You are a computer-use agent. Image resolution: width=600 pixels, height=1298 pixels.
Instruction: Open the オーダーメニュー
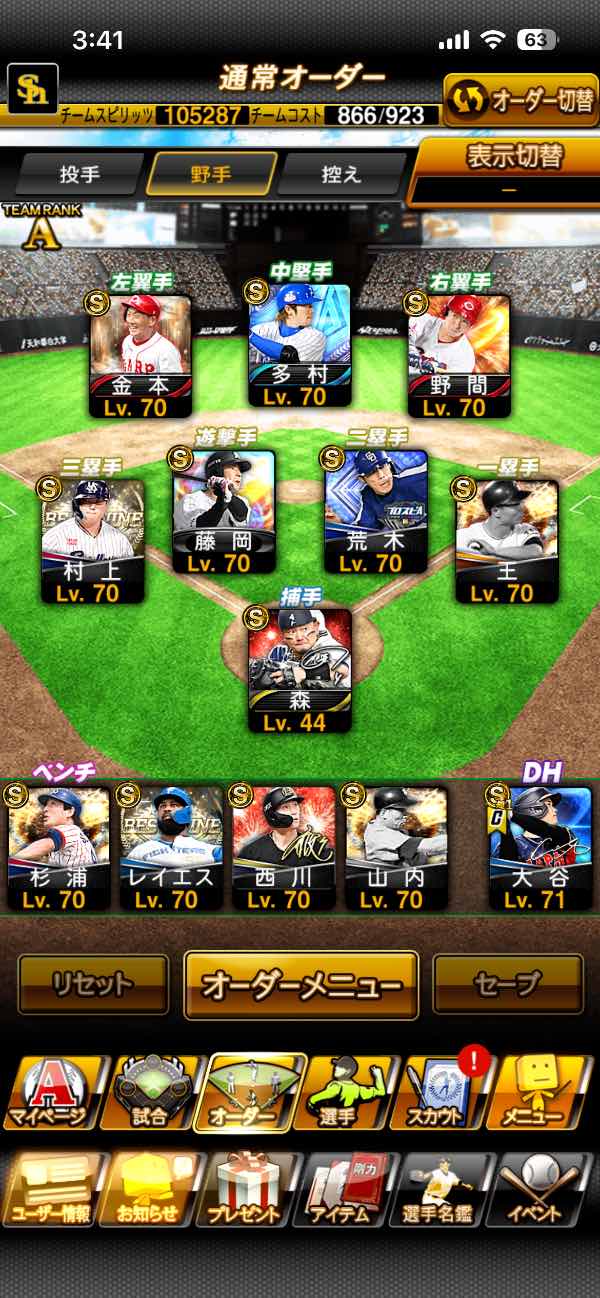tap(301, 985)
